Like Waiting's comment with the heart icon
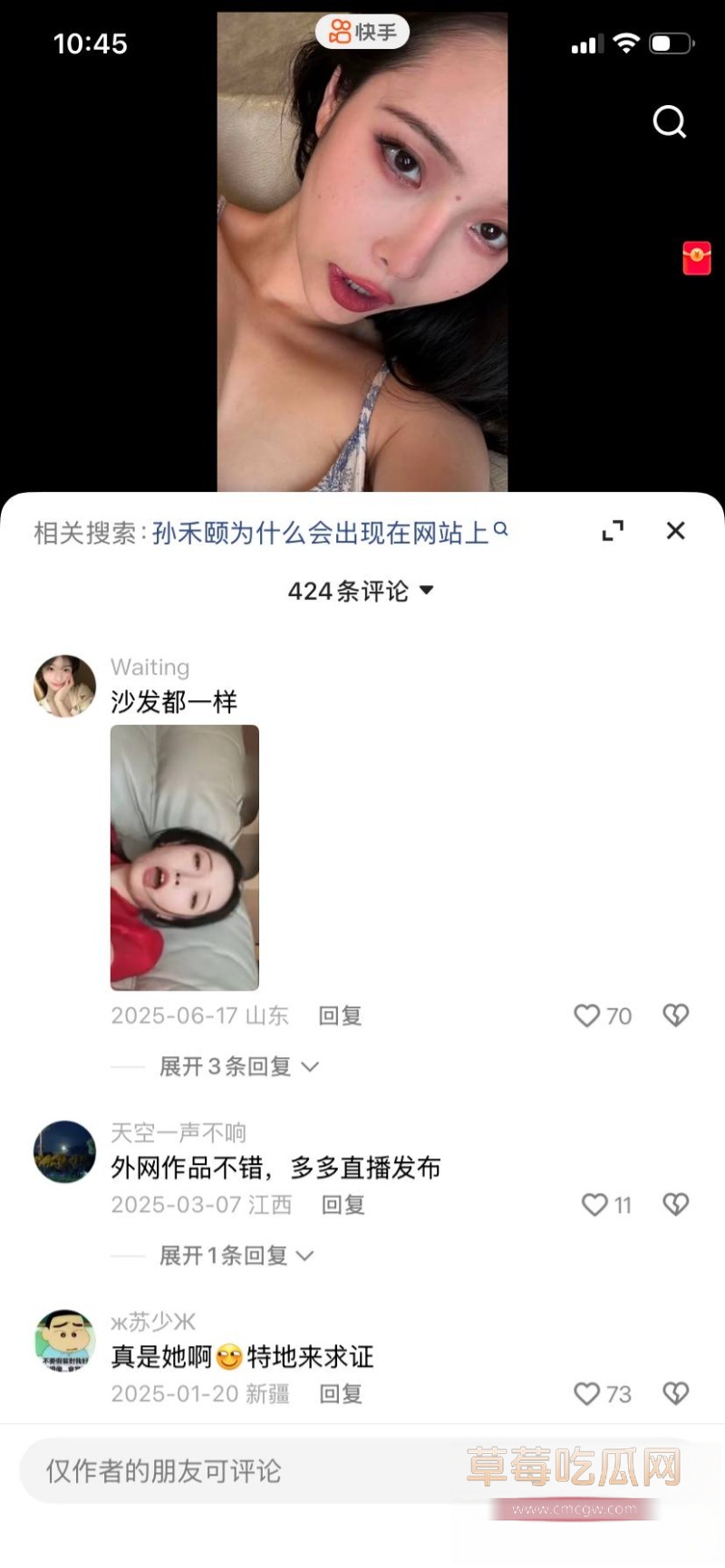Screen dimensions: 725x1568 pos(587,1015)
